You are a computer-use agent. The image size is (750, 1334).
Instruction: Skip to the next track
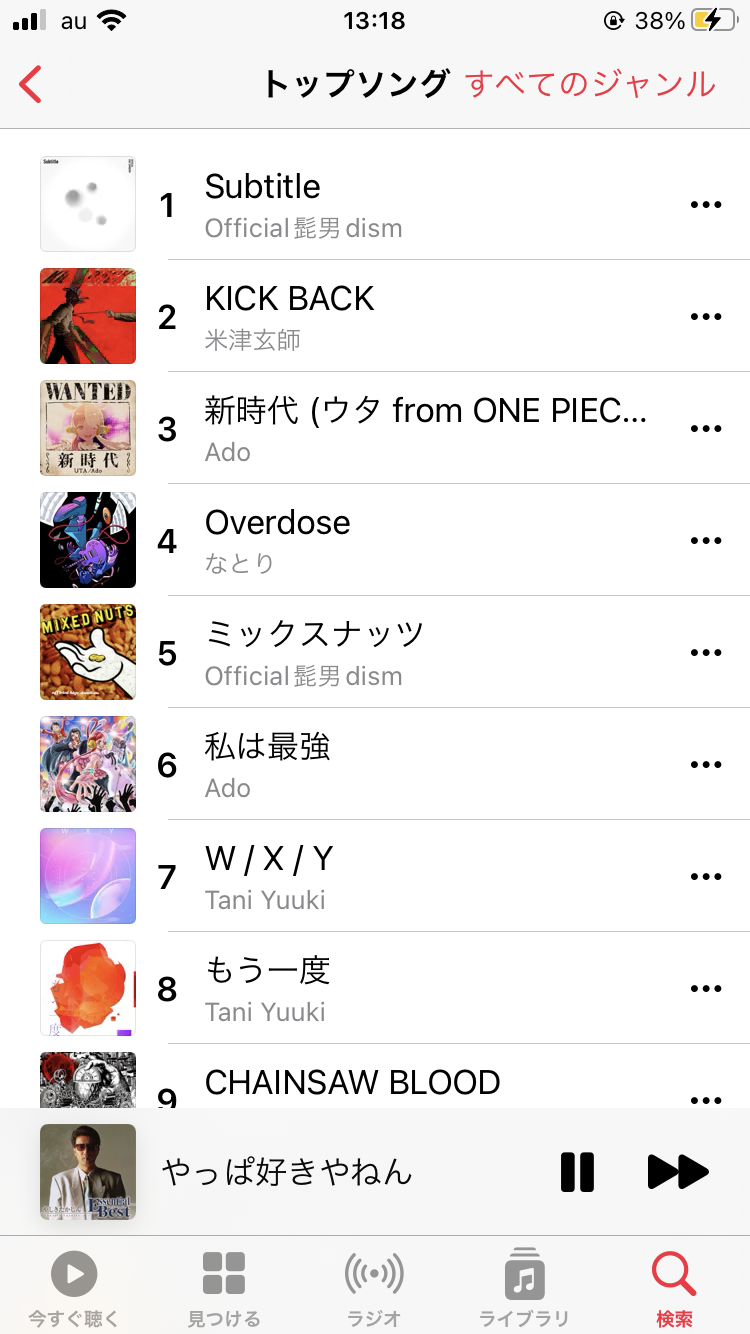point(677,1172)
